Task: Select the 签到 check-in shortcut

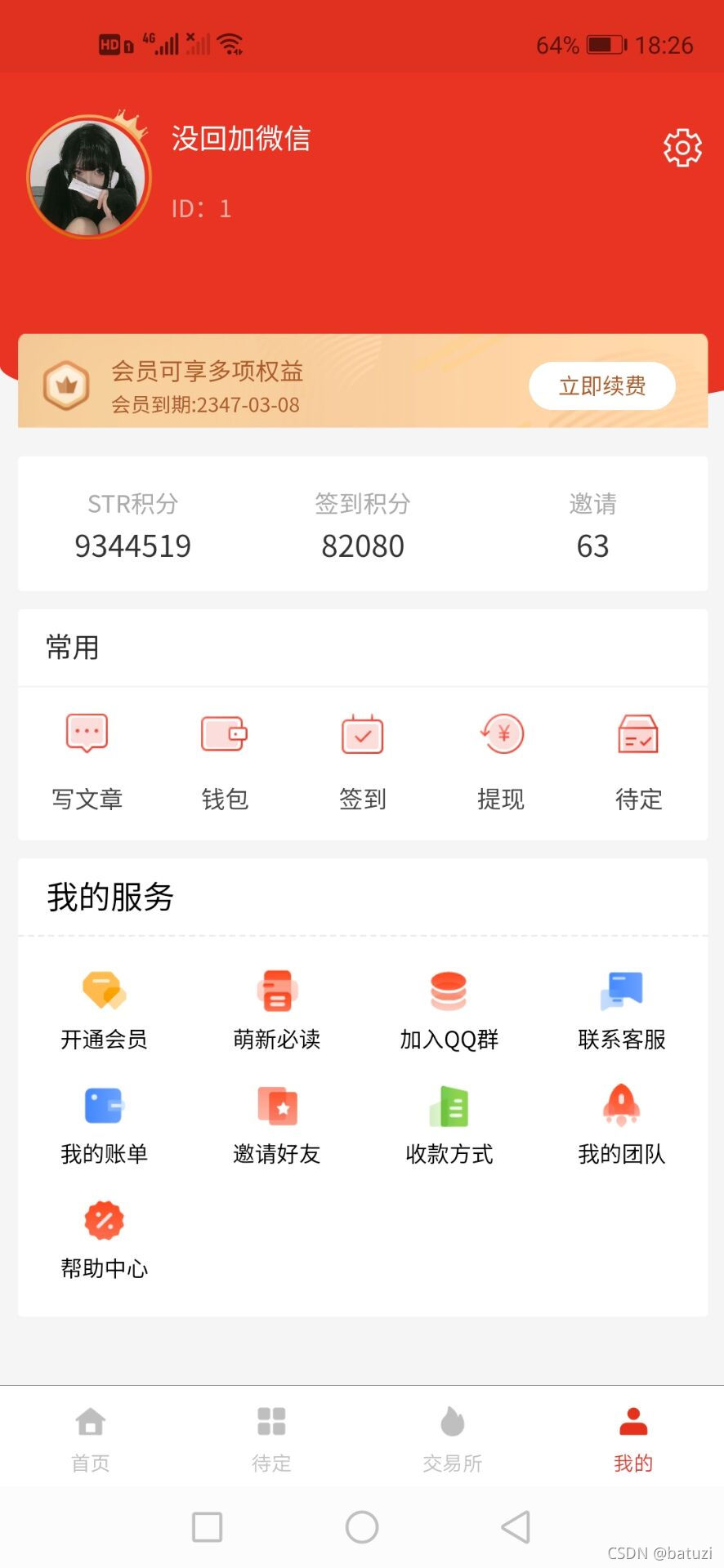Action: pos(363,761)
